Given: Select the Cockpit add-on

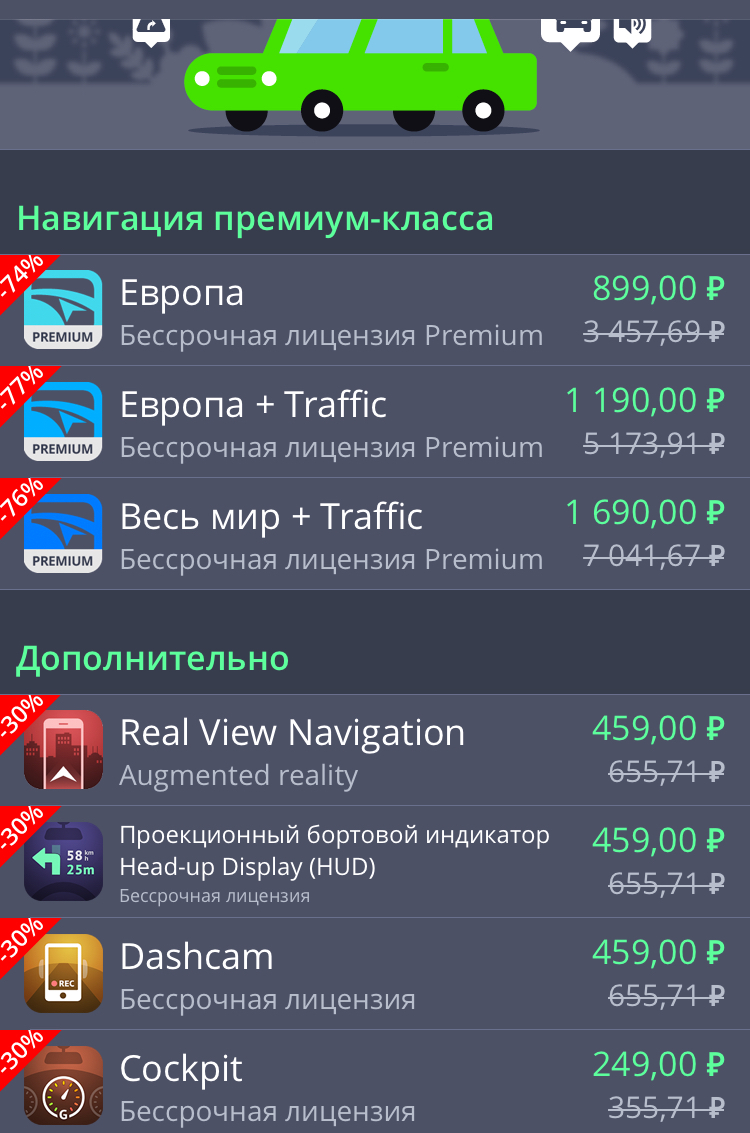Looking at the screenshot, I should click(x=375, y=1085).
